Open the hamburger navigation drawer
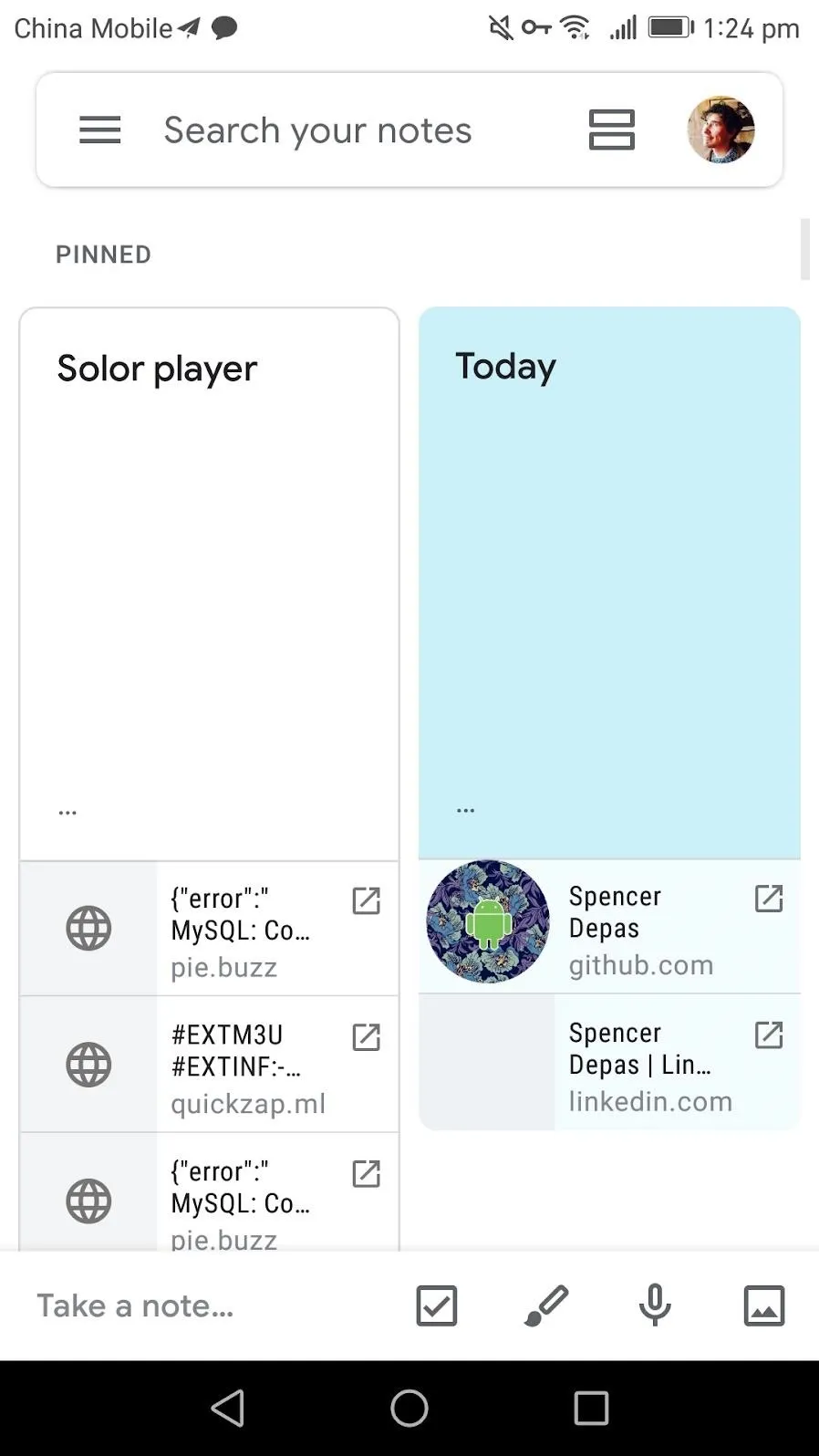The height and width of the screenshot is (1456, 819). tap(100, 130)
